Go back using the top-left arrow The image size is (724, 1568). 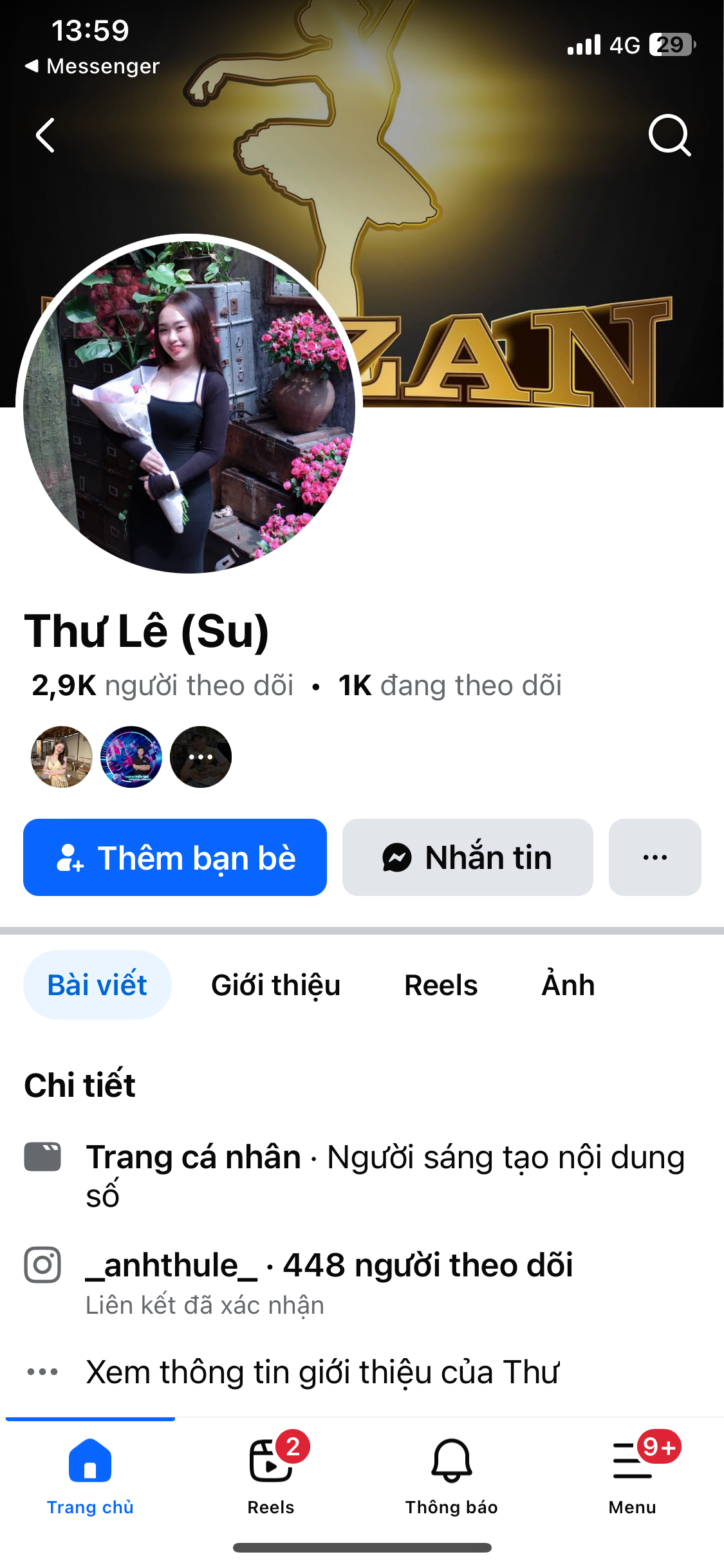pyautogui.click(x=45, y=135)
